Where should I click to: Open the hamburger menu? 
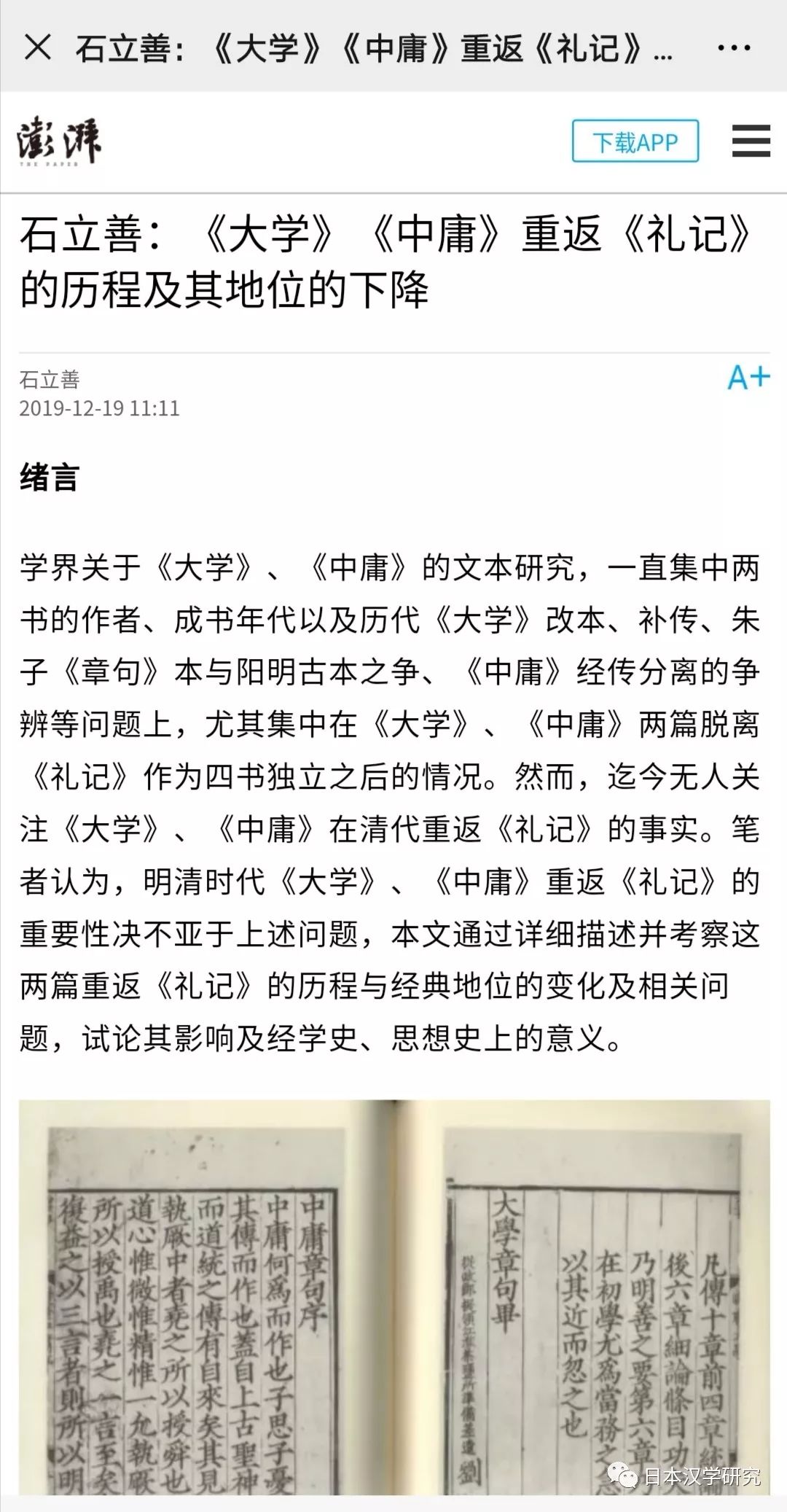751,141
